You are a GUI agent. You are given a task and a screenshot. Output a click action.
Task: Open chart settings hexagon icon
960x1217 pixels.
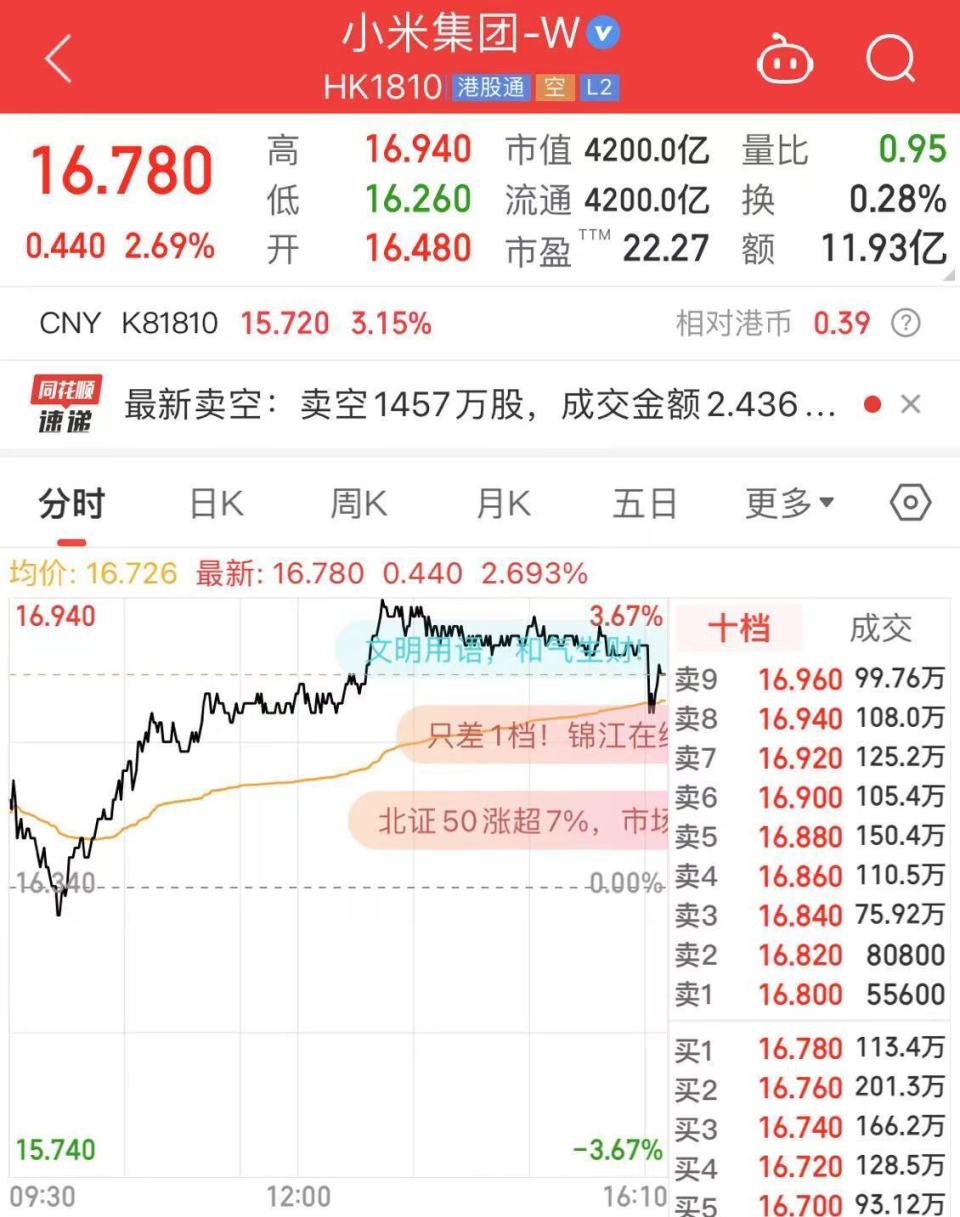click(910, 503)
